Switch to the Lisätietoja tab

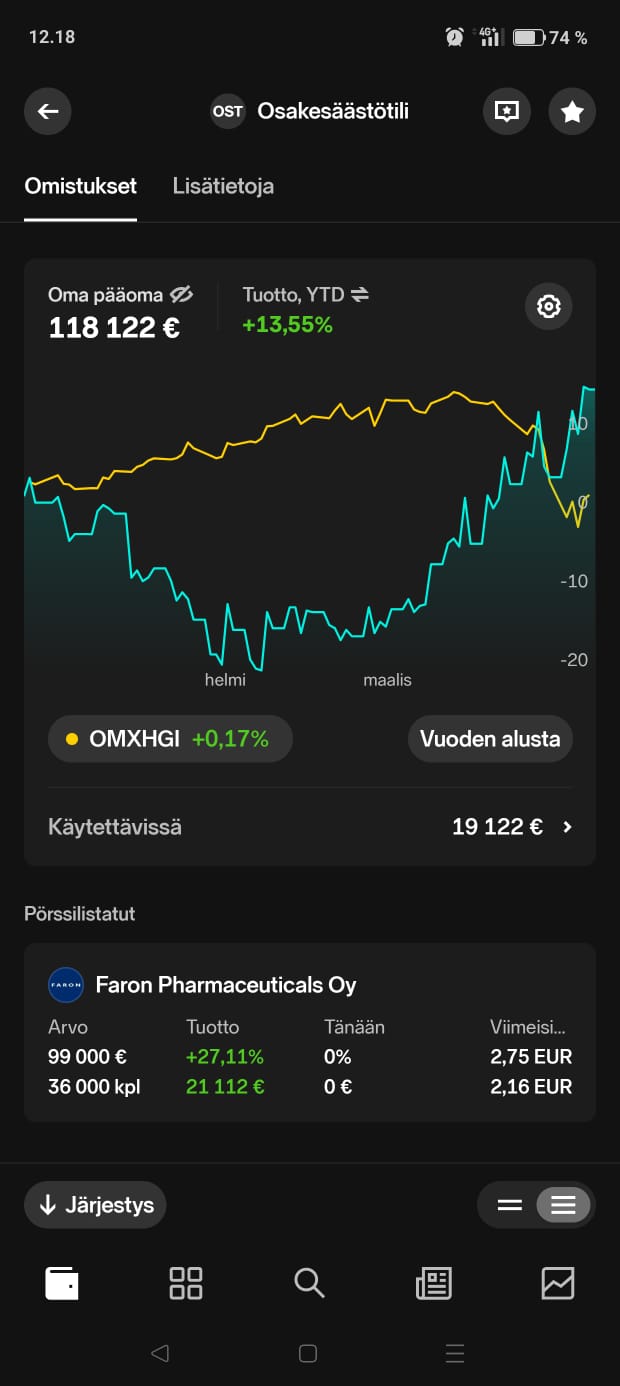click(223, 186)
